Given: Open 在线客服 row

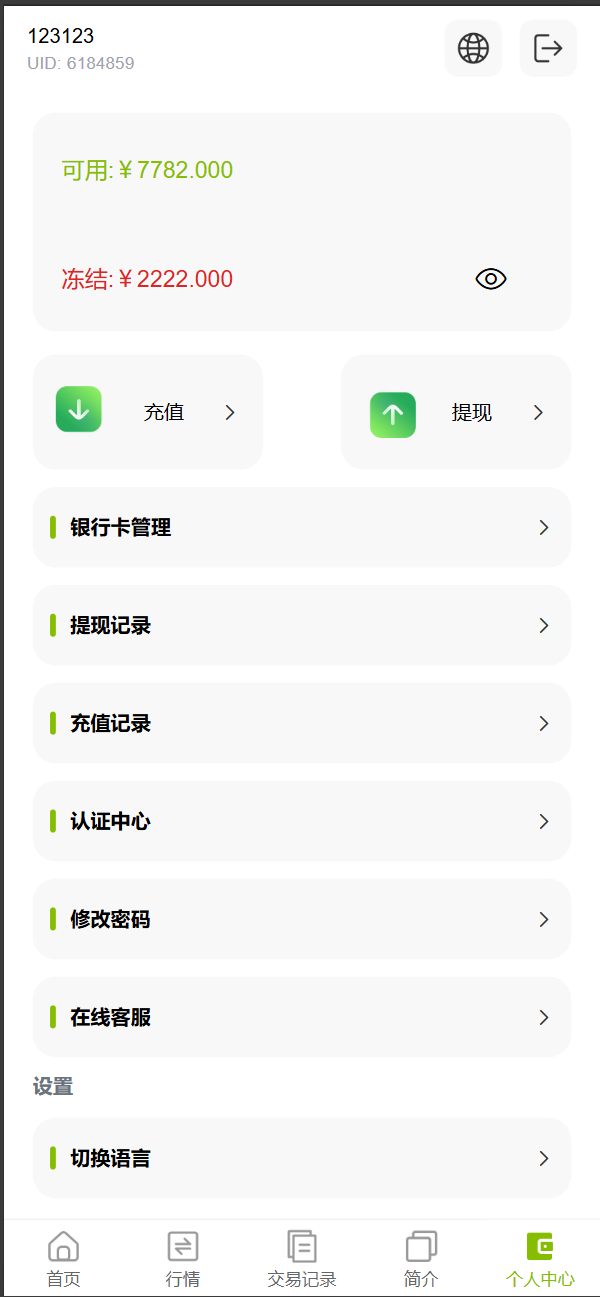Looking at the screenshot, I should point(302,1017).
